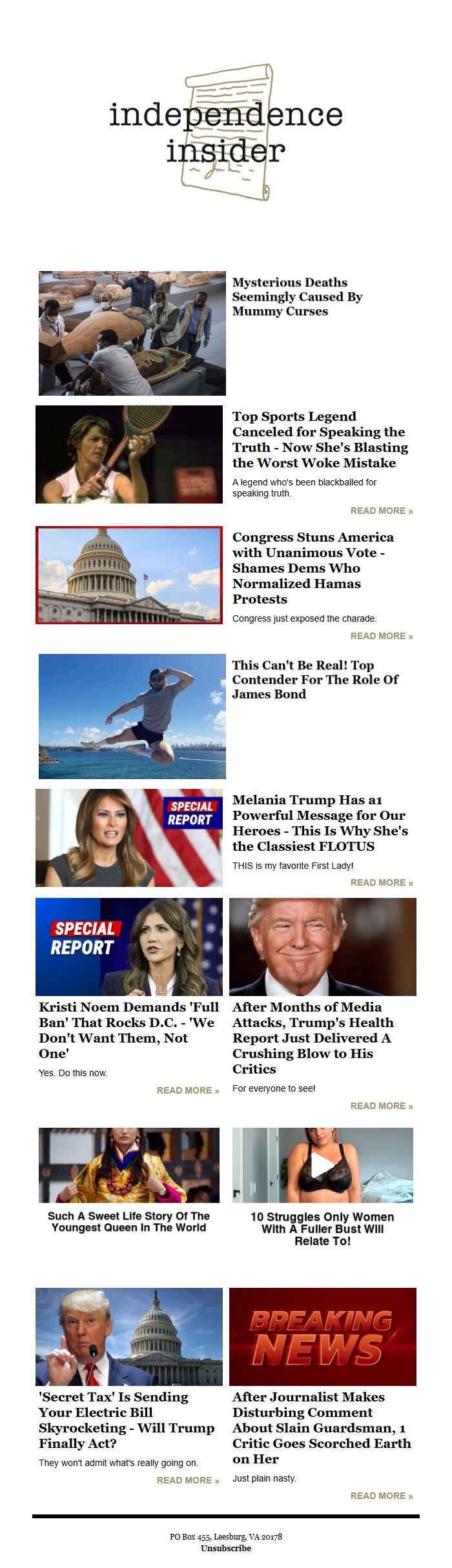View the Melania Trump special report image

129,837
